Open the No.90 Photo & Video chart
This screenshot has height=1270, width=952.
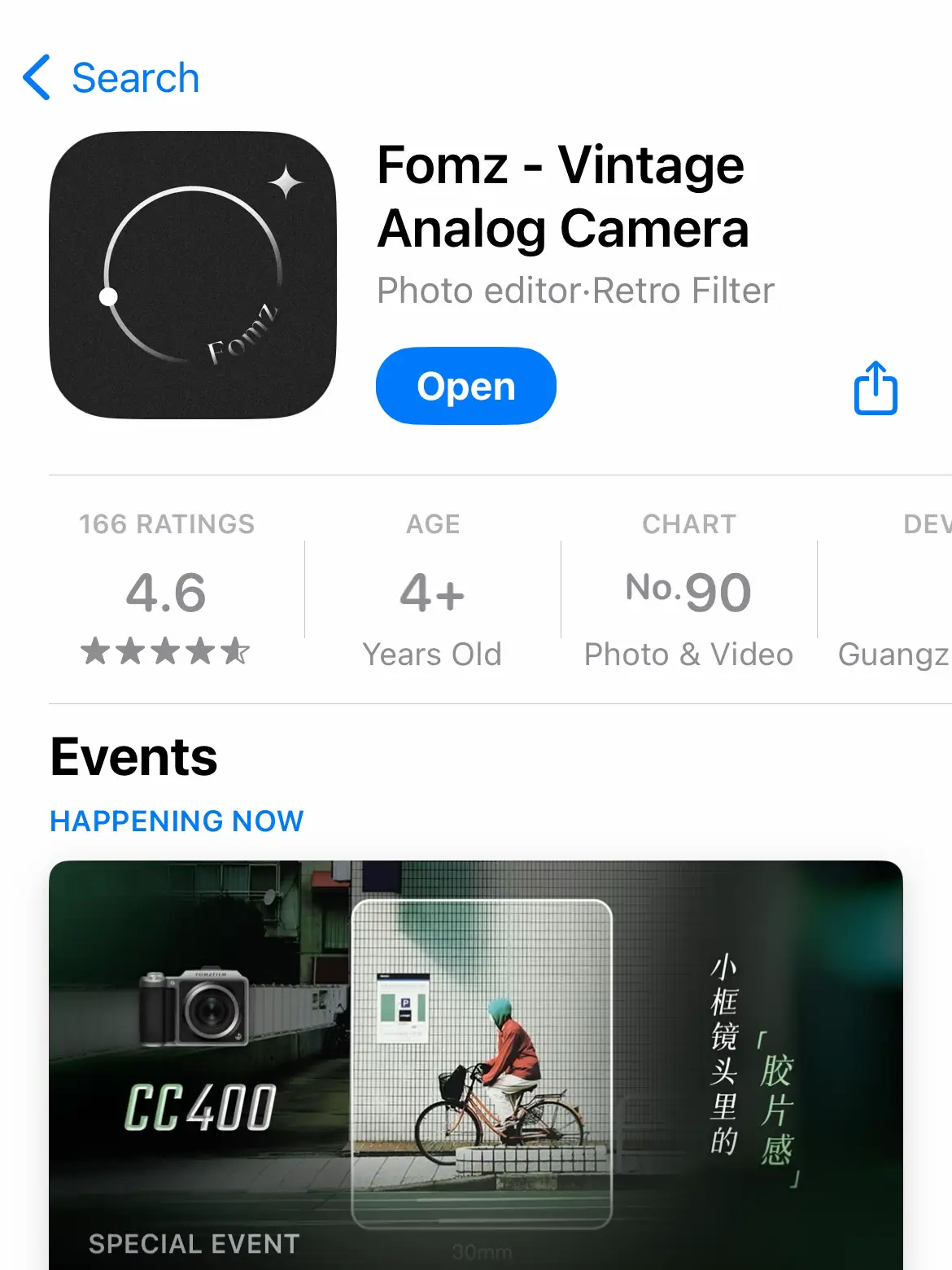pyautogui.click(x=688, y=592)
